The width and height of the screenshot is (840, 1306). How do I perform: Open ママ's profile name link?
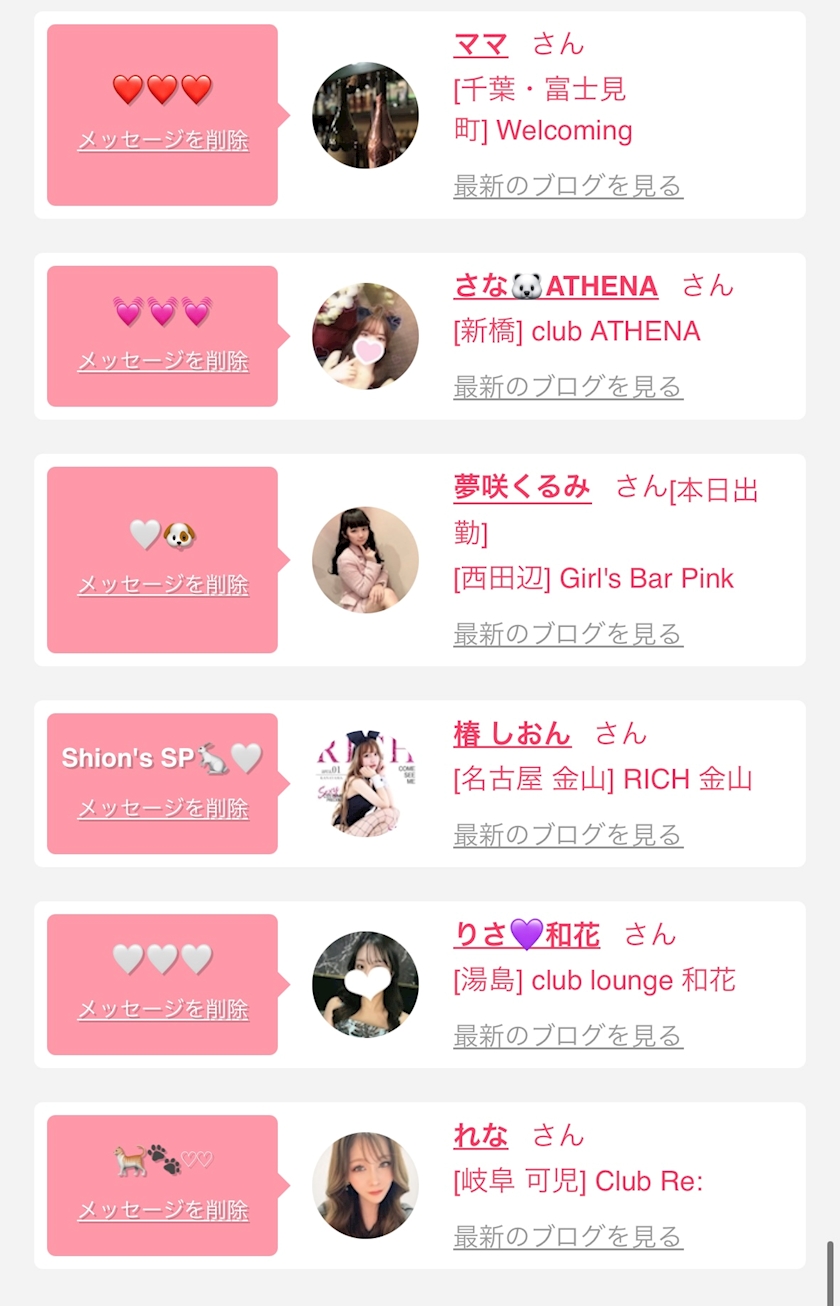click(480, 44)
